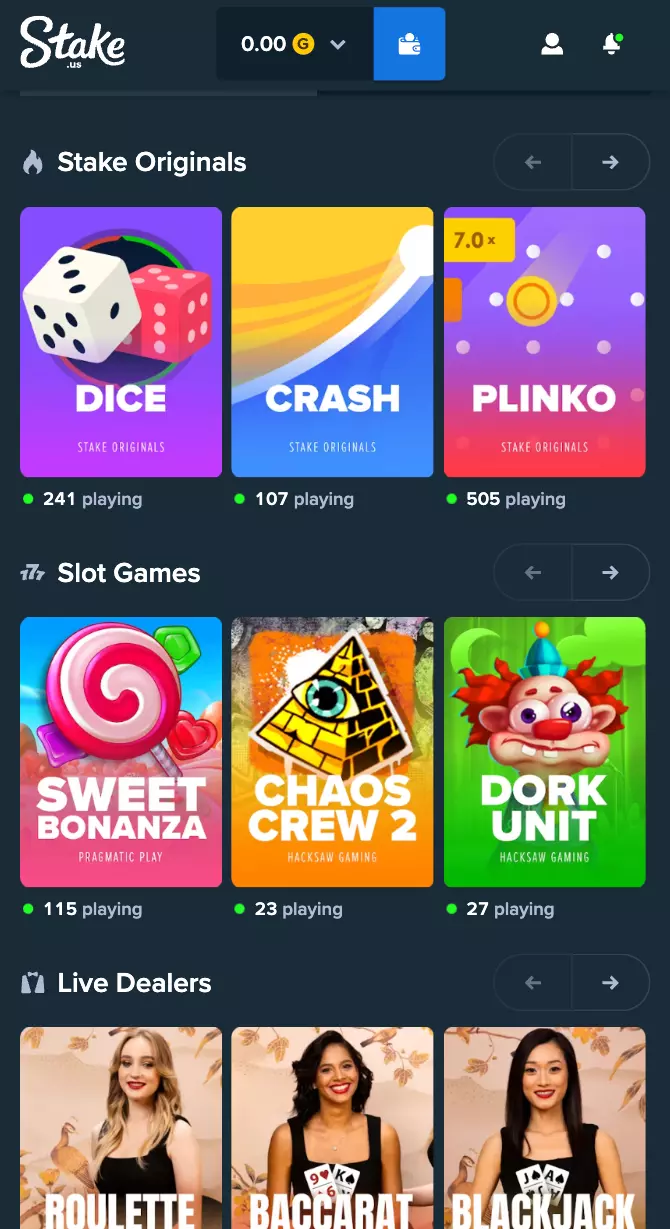Expand the balance currency dropdown

[x=337, y=44]
